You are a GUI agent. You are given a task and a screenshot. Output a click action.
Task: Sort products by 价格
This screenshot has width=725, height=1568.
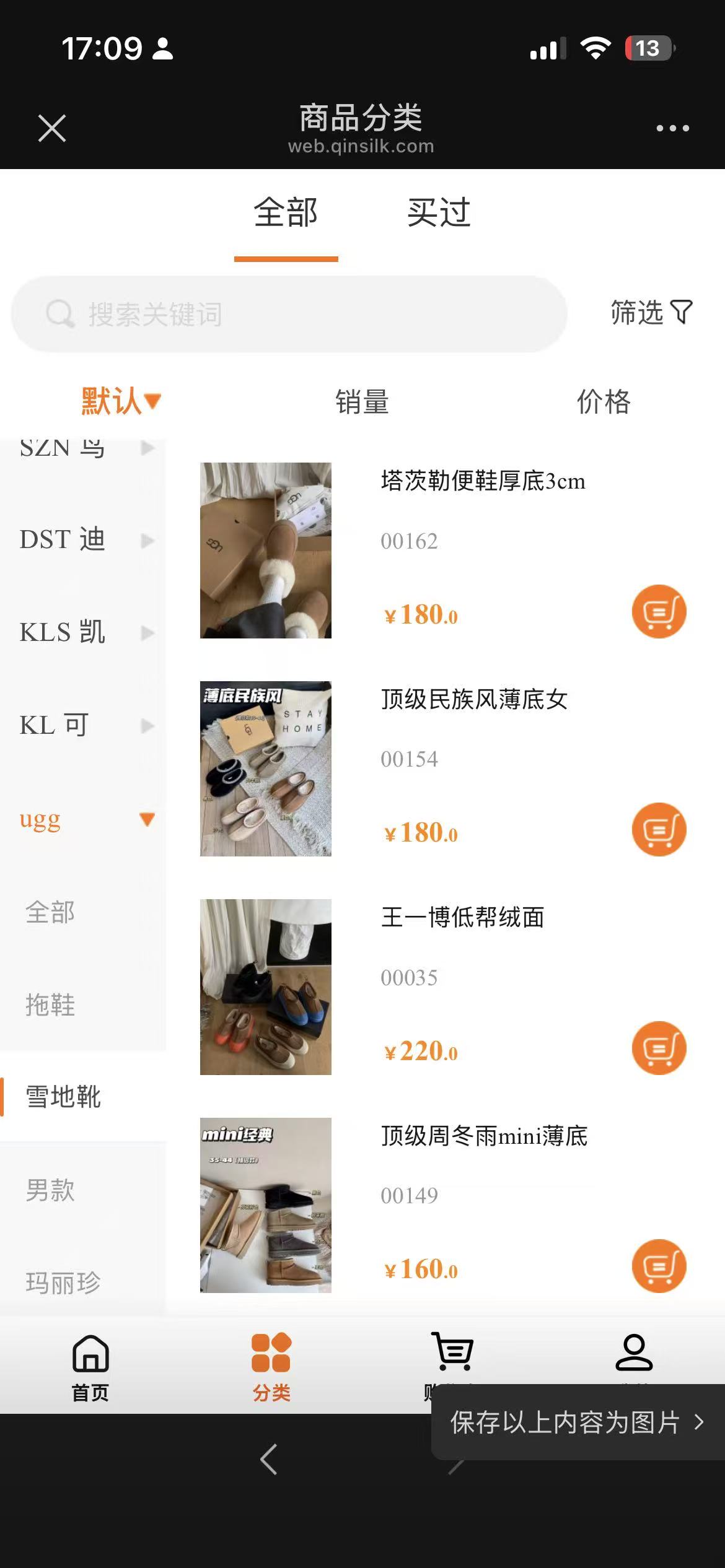coord(604,402)
